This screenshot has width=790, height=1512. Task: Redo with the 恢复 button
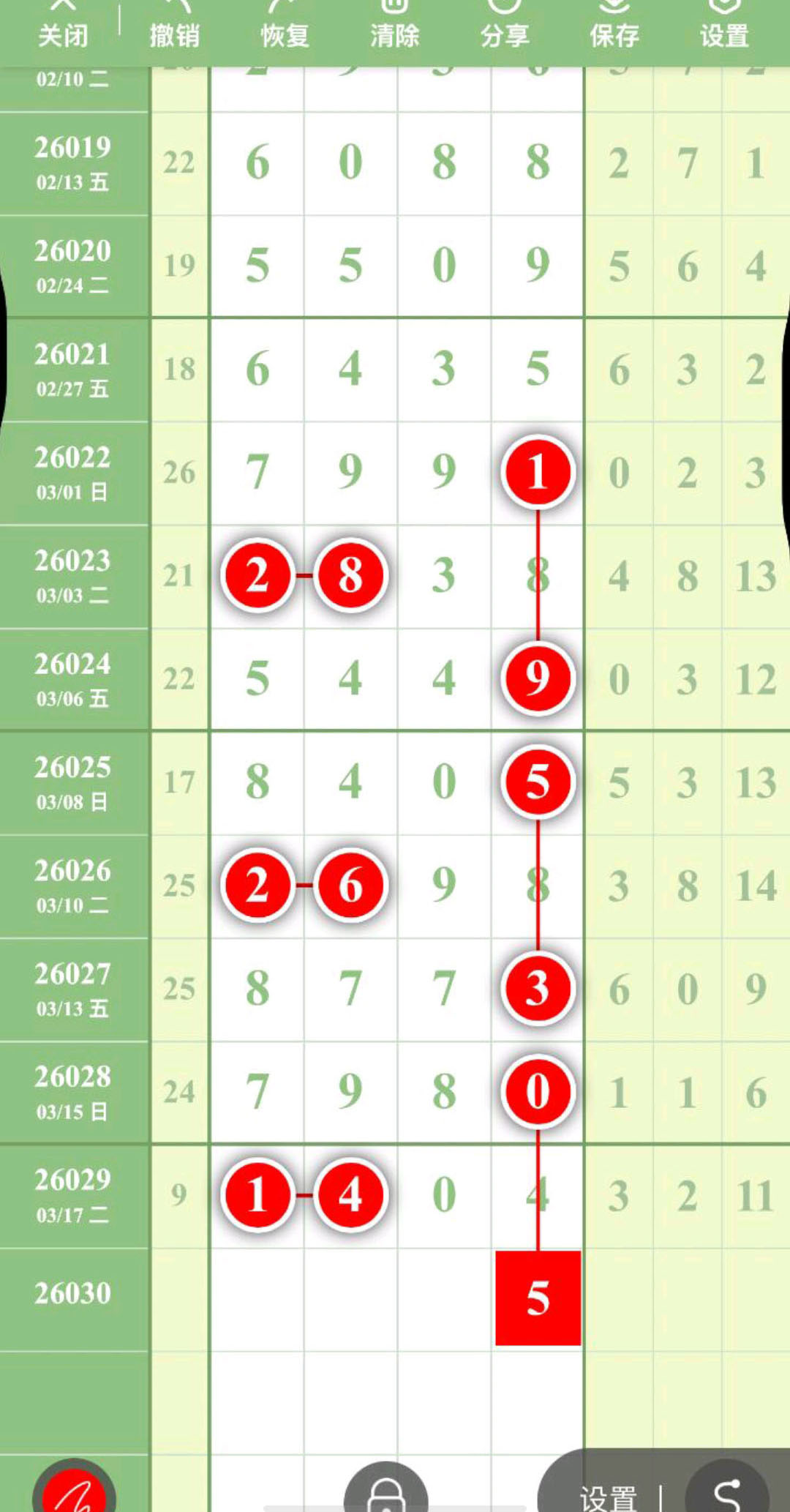tap(285, 26)
